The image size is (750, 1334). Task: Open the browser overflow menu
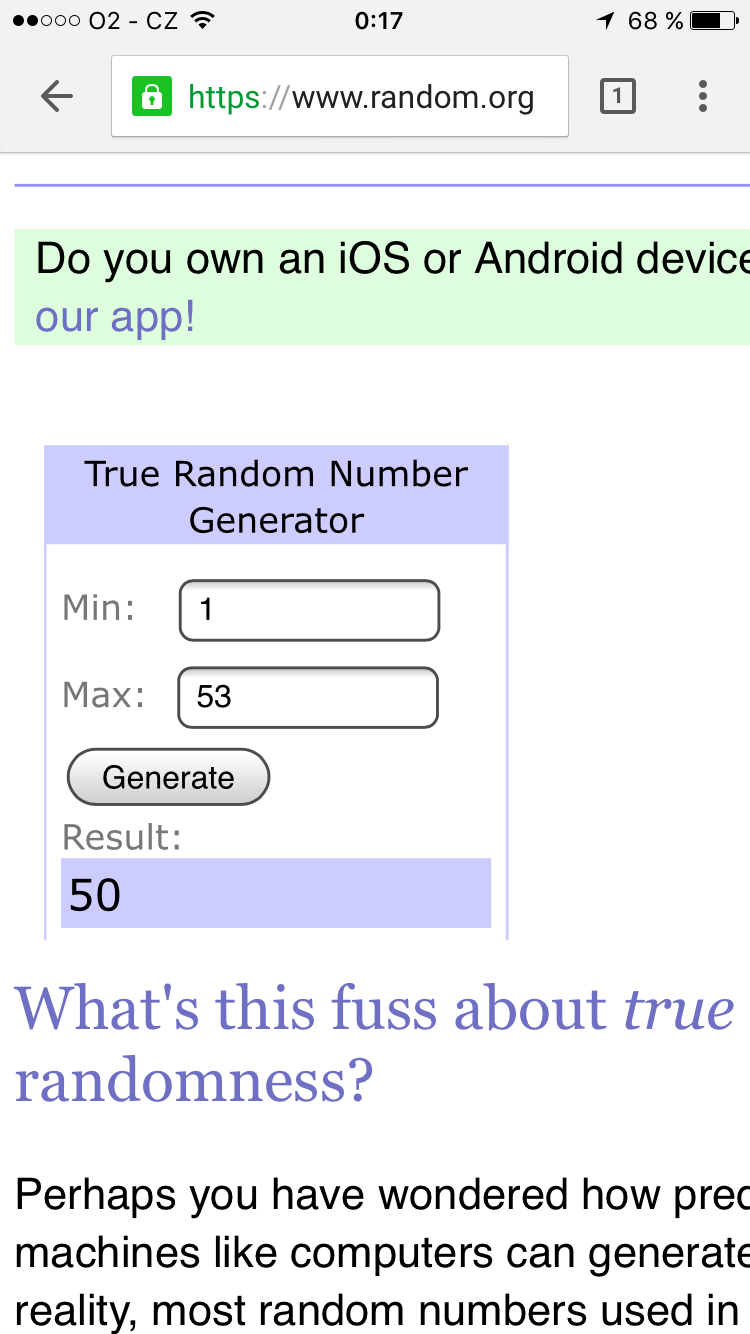(x=703, y=96)
